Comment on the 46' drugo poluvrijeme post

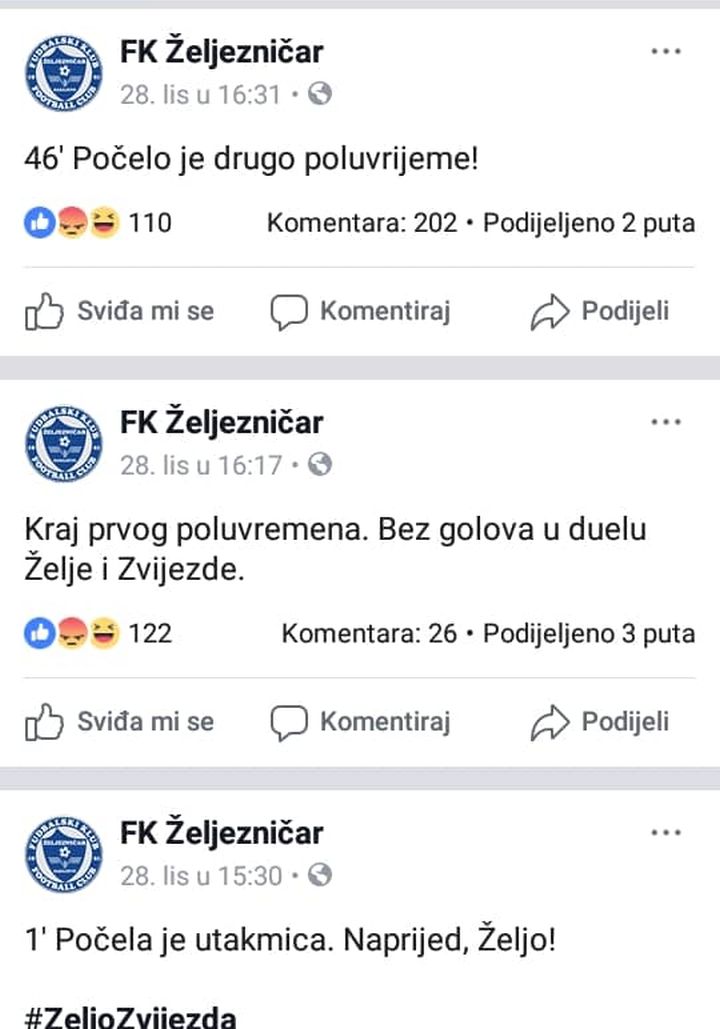361,312
